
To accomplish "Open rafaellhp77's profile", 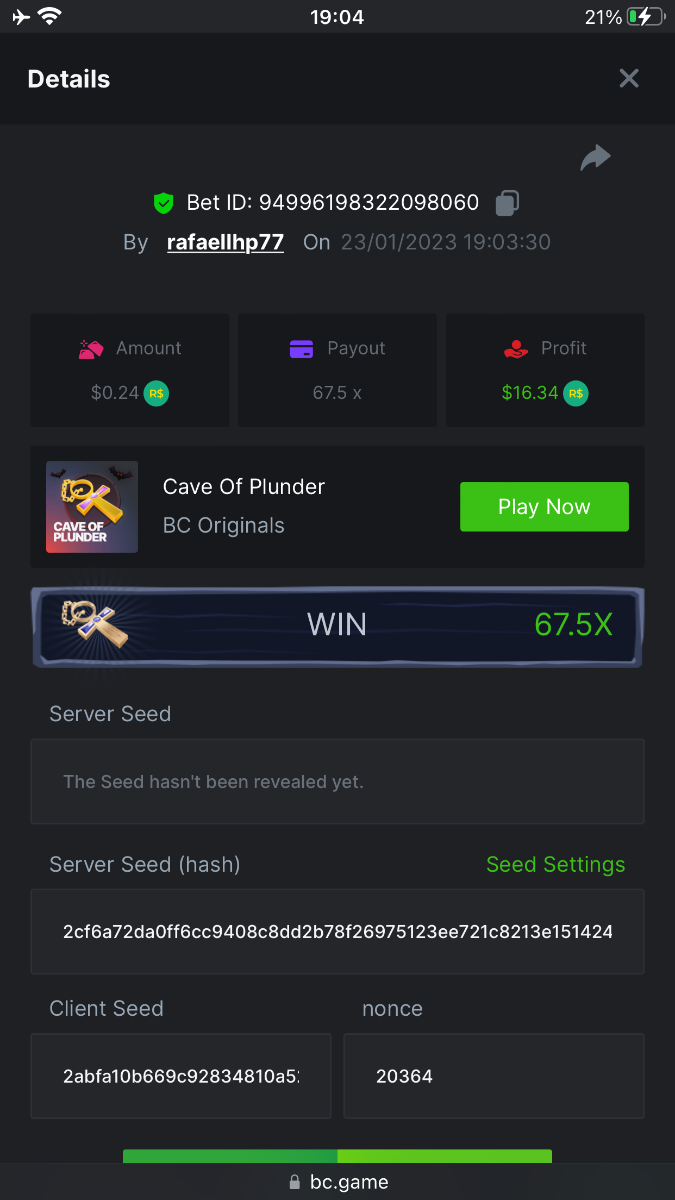I will [x=225, y=242].
